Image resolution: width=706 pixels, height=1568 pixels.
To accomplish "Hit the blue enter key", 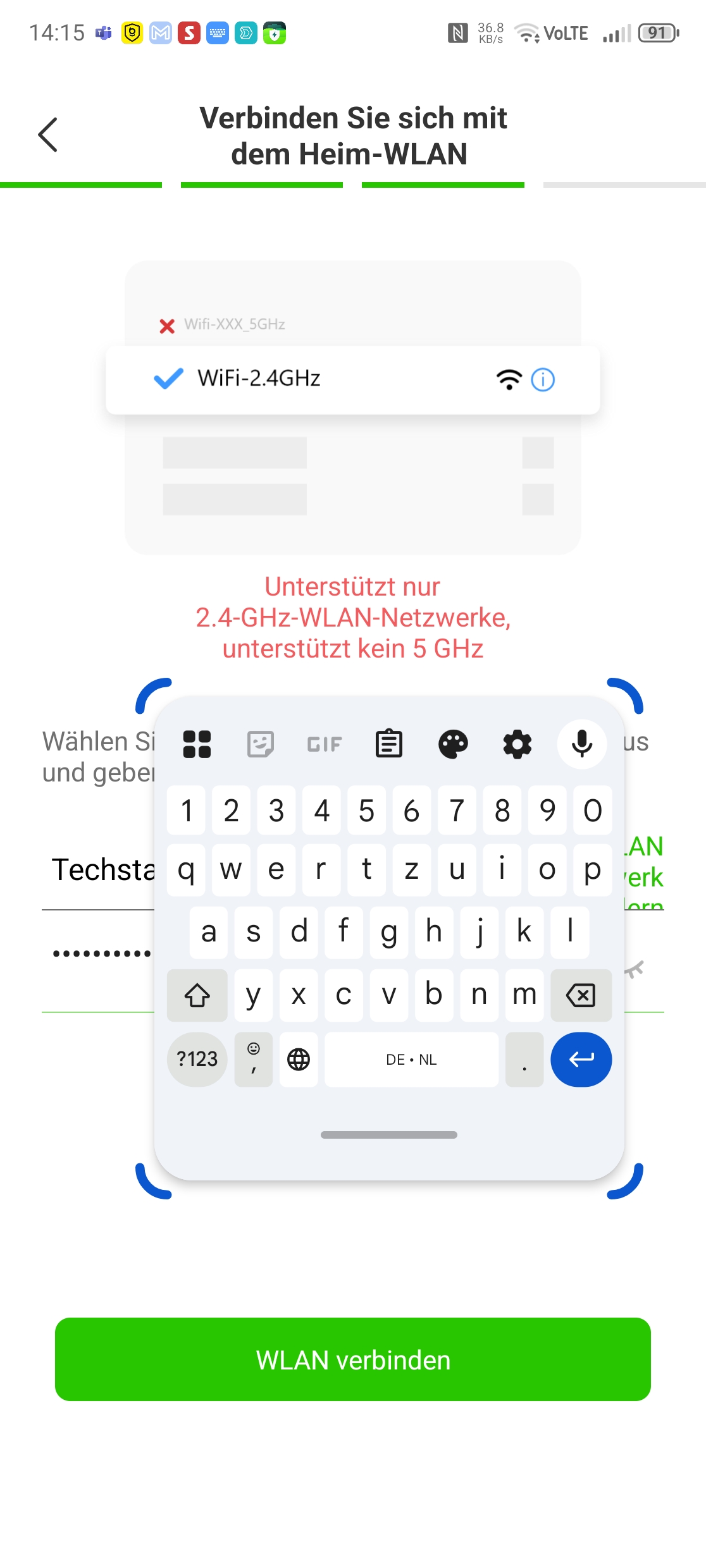I will coord(581,1059).
